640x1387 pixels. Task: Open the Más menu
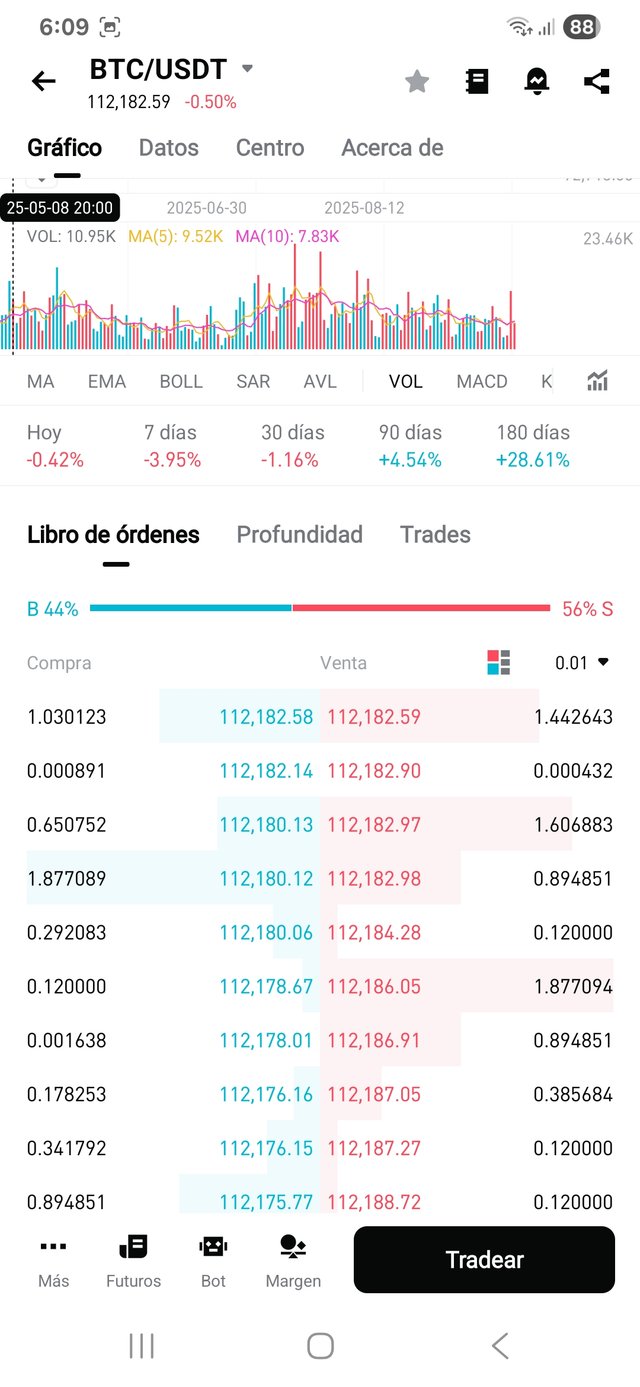[x=53, y=1260]
